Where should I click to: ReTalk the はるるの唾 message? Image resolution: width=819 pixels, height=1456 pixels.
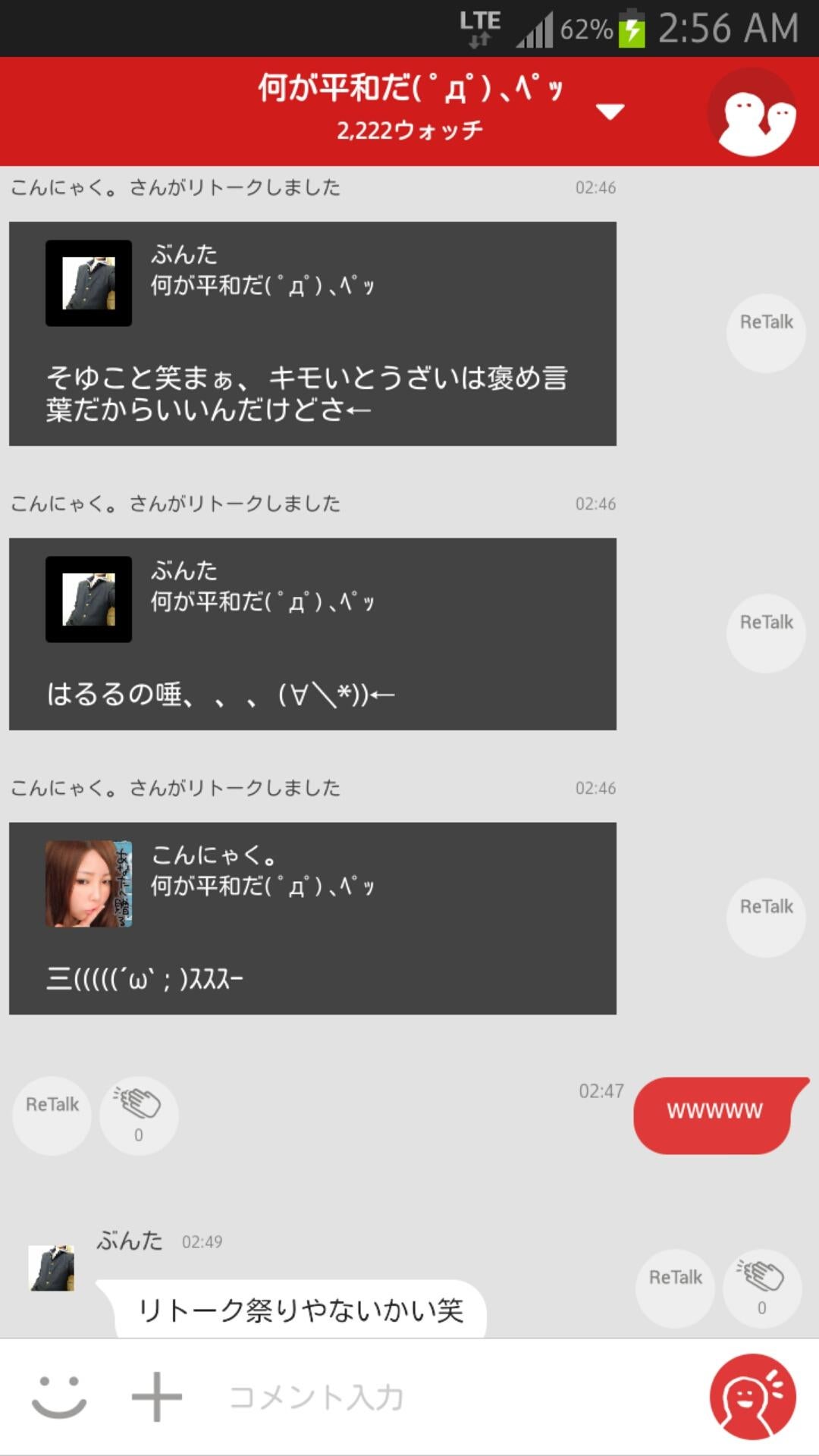coord(765,632)
